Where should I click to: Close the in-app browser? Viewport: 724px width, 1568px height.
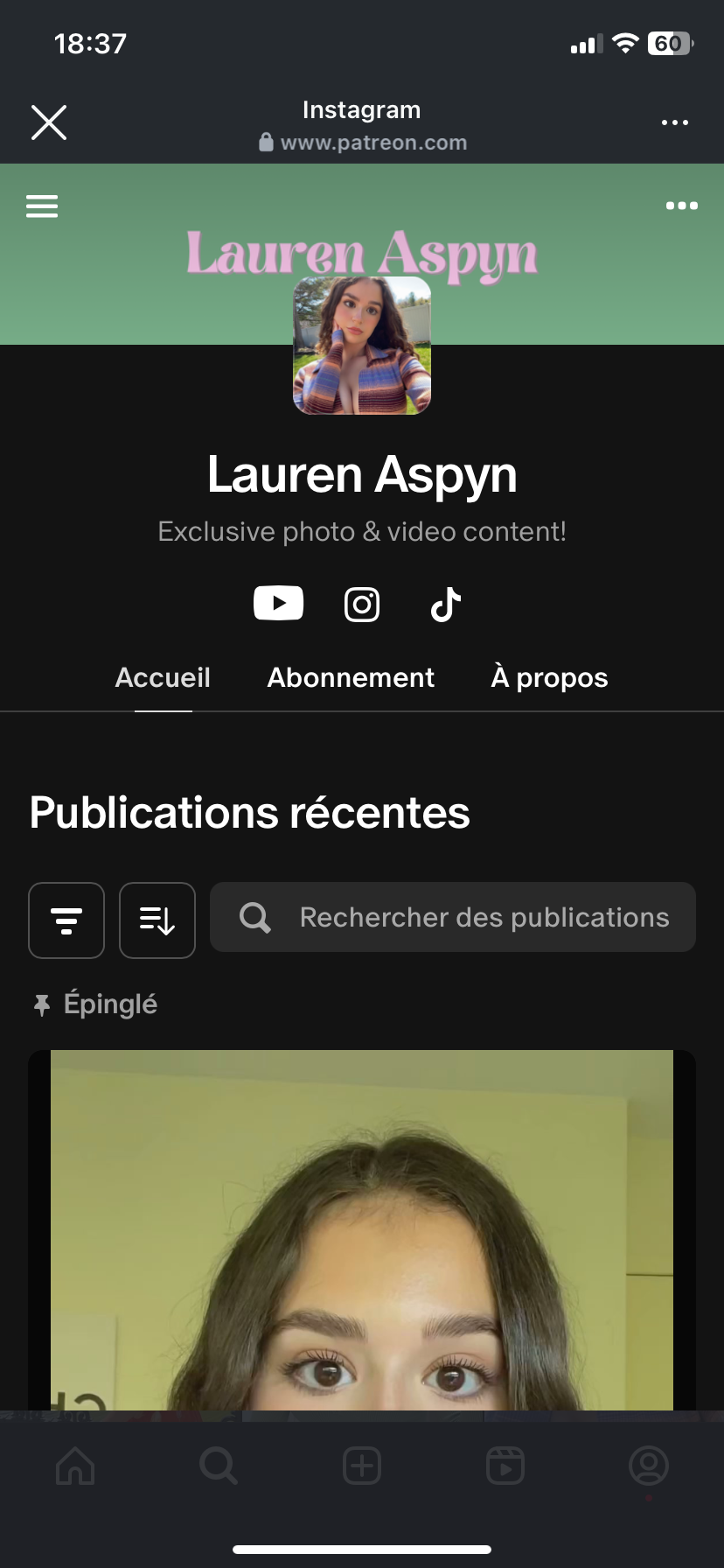tap(49, 122)
